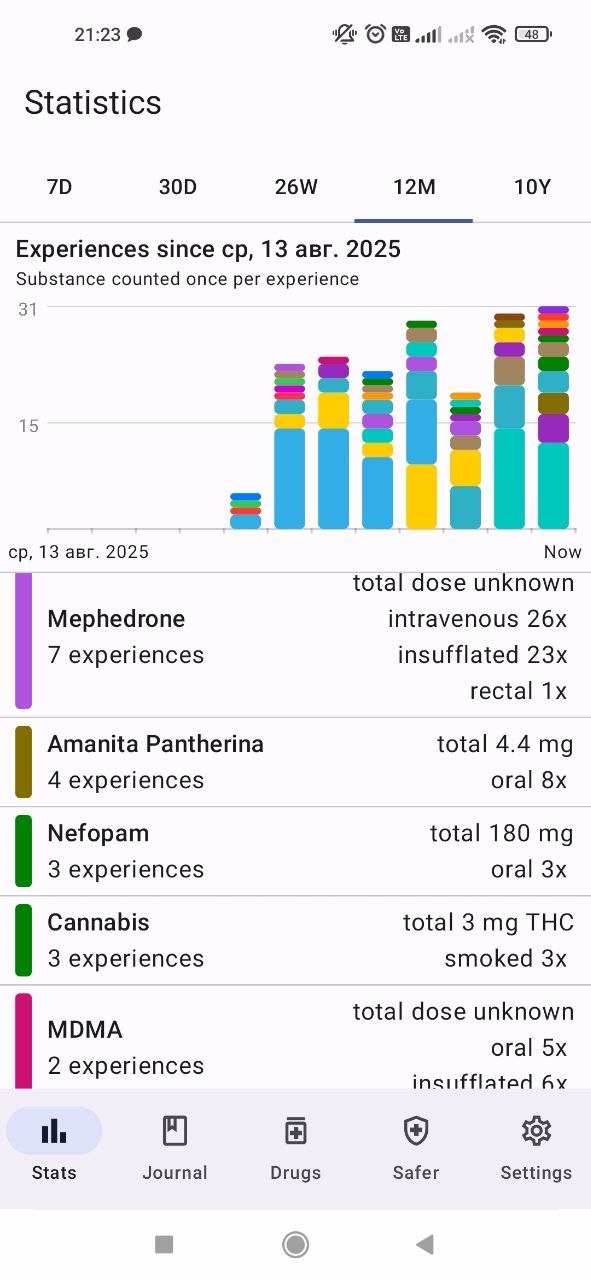Viewport: 591px width, 1280px height.
Task: Open the Cannabis row
Action: [295, 940]
